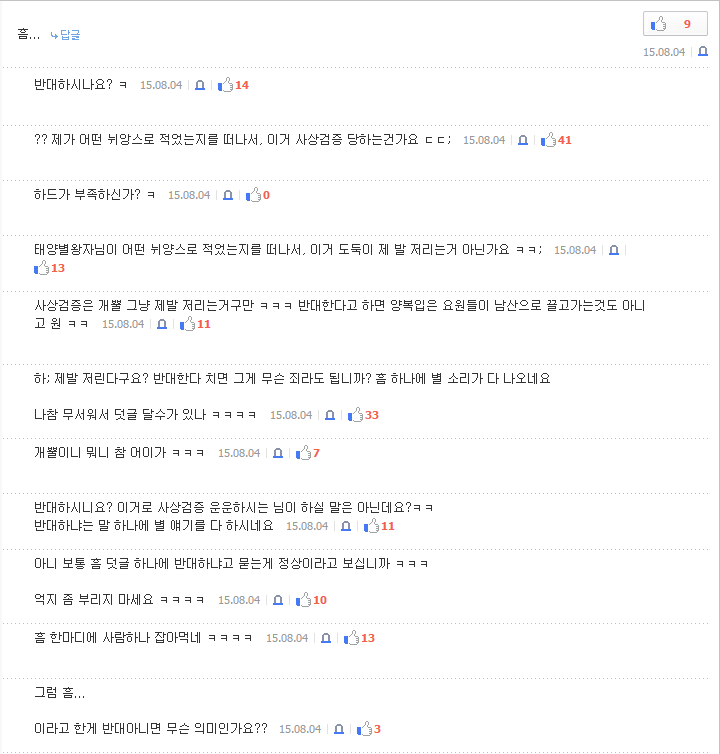Screen dimensions: 720x754
Task: Report the reply starting with 태양별왕자님이
Action: pyautogui.click(x=614, y=250)
